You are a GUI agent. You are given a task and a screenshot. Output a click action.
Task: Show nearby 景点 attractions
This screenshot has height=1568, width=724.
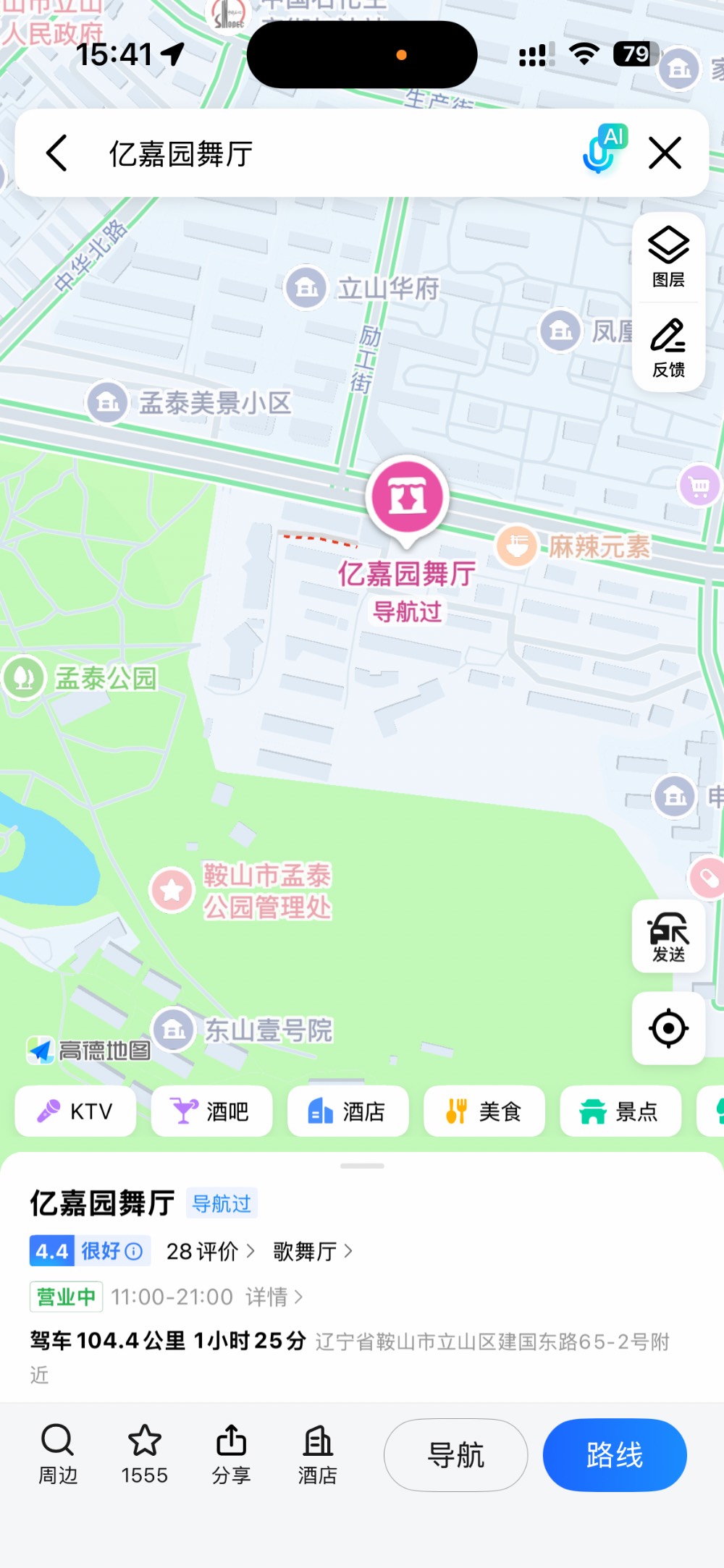click(620, 1111)
